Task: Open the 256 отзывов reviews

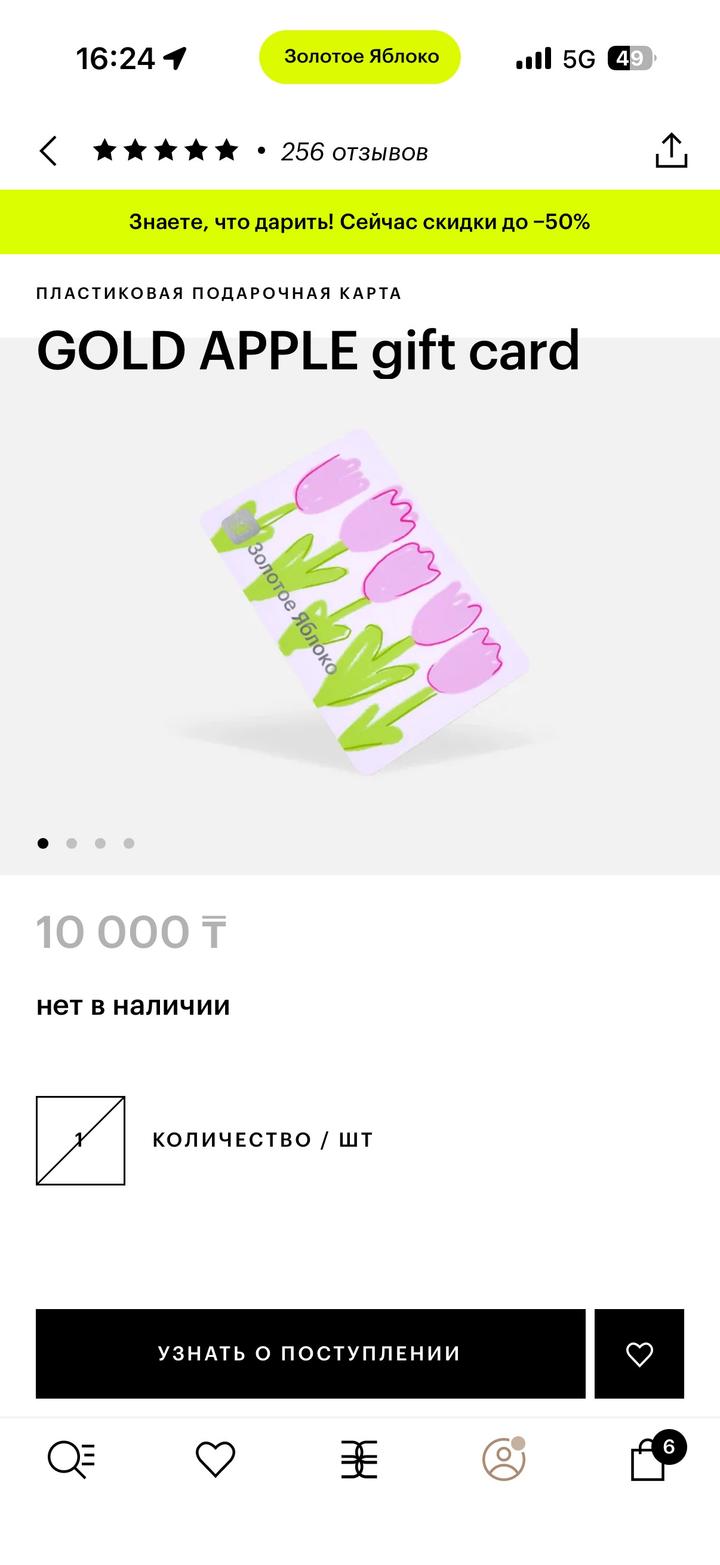Action: (x=353, y=152)
